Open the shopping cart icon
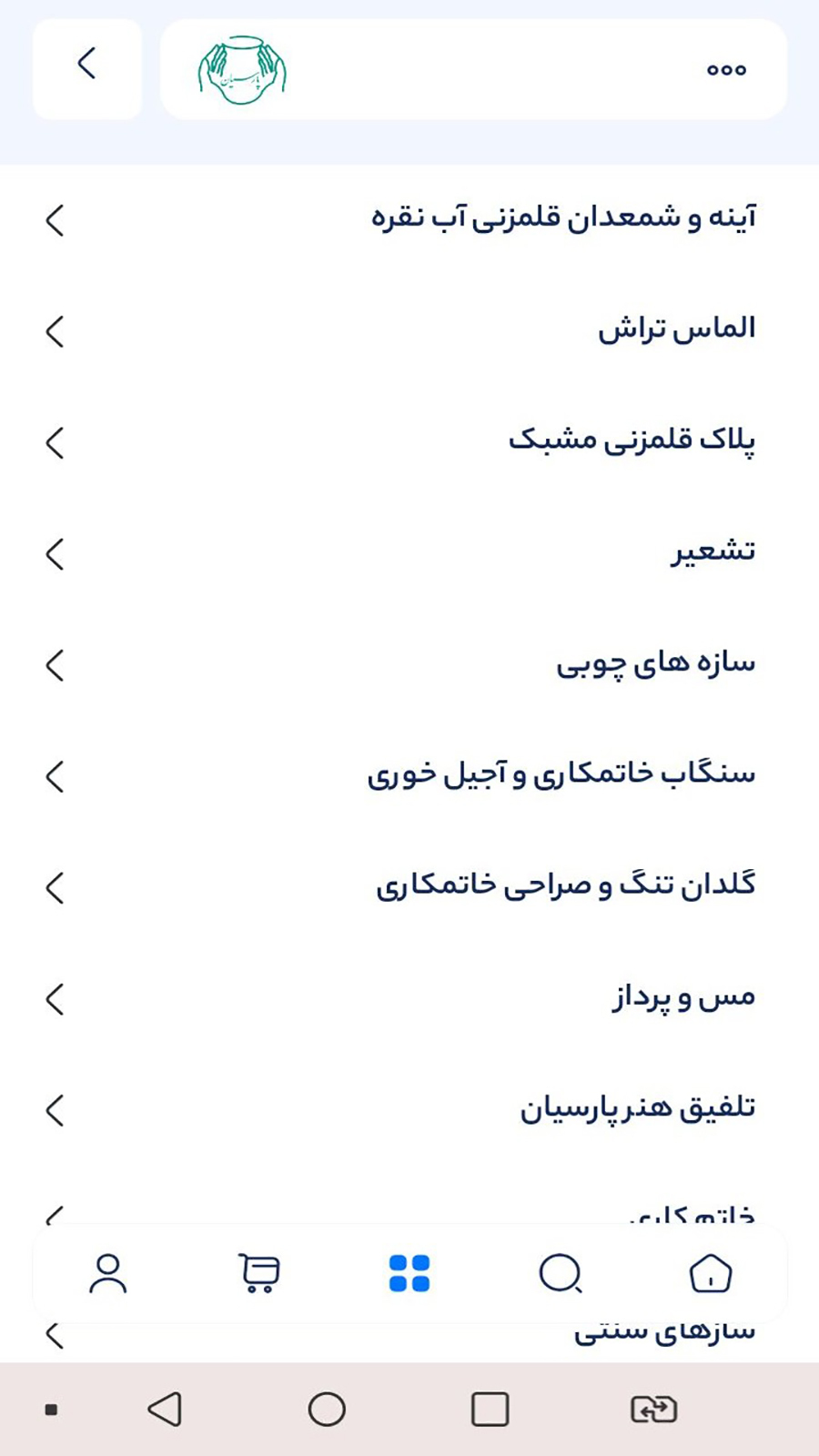 tap(258, 1275)
